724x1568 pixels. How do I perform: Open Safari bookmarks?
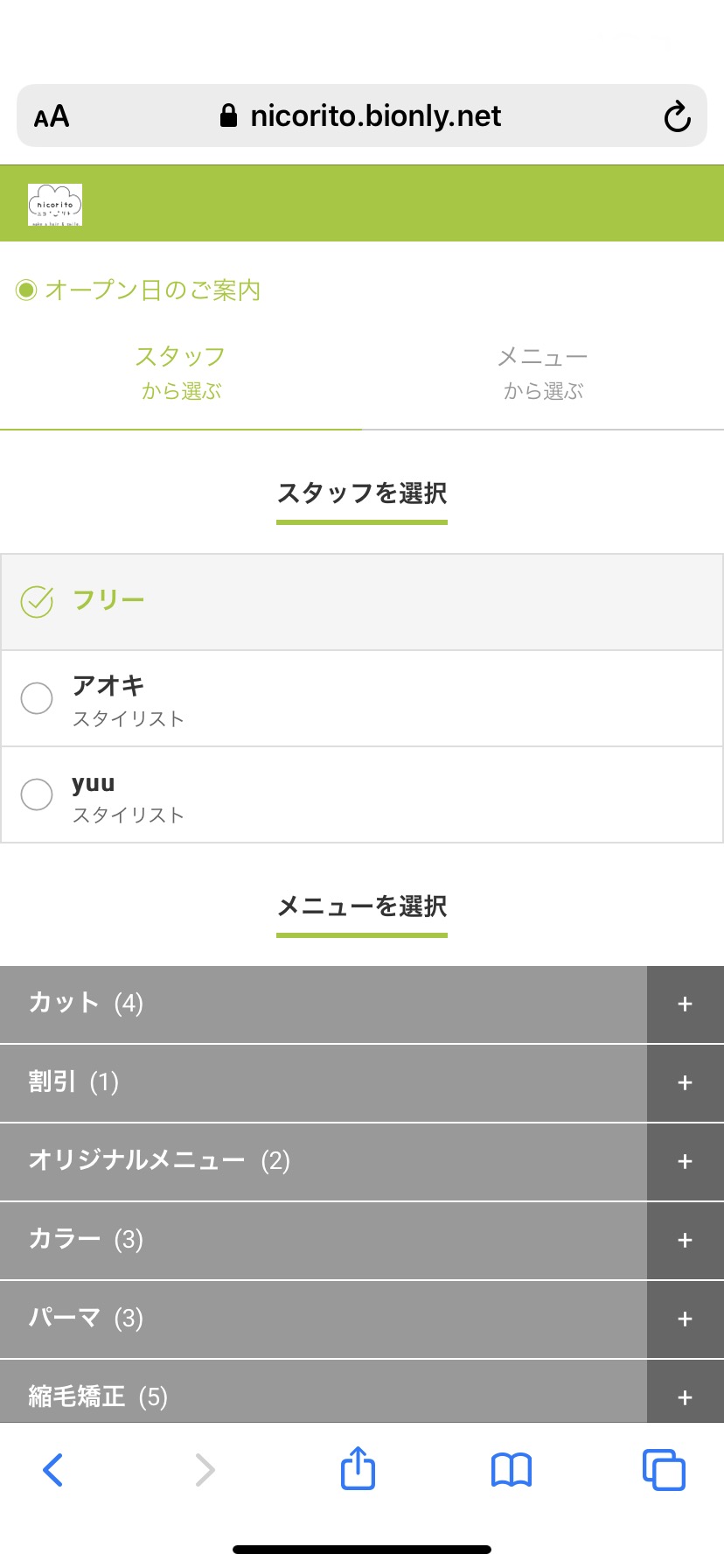coord(512,1470)
